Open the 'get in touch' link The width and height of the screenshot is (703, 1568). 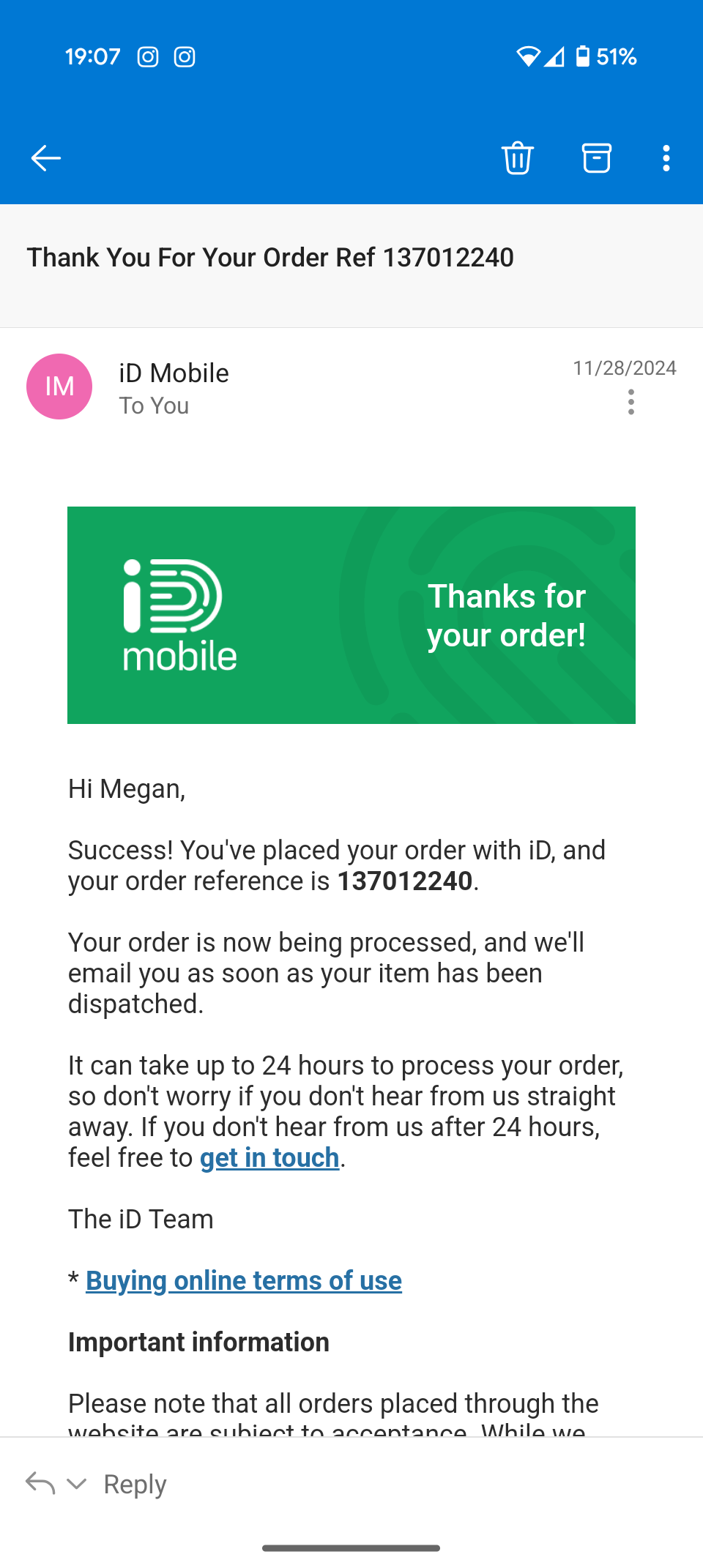click(269, 1157)
